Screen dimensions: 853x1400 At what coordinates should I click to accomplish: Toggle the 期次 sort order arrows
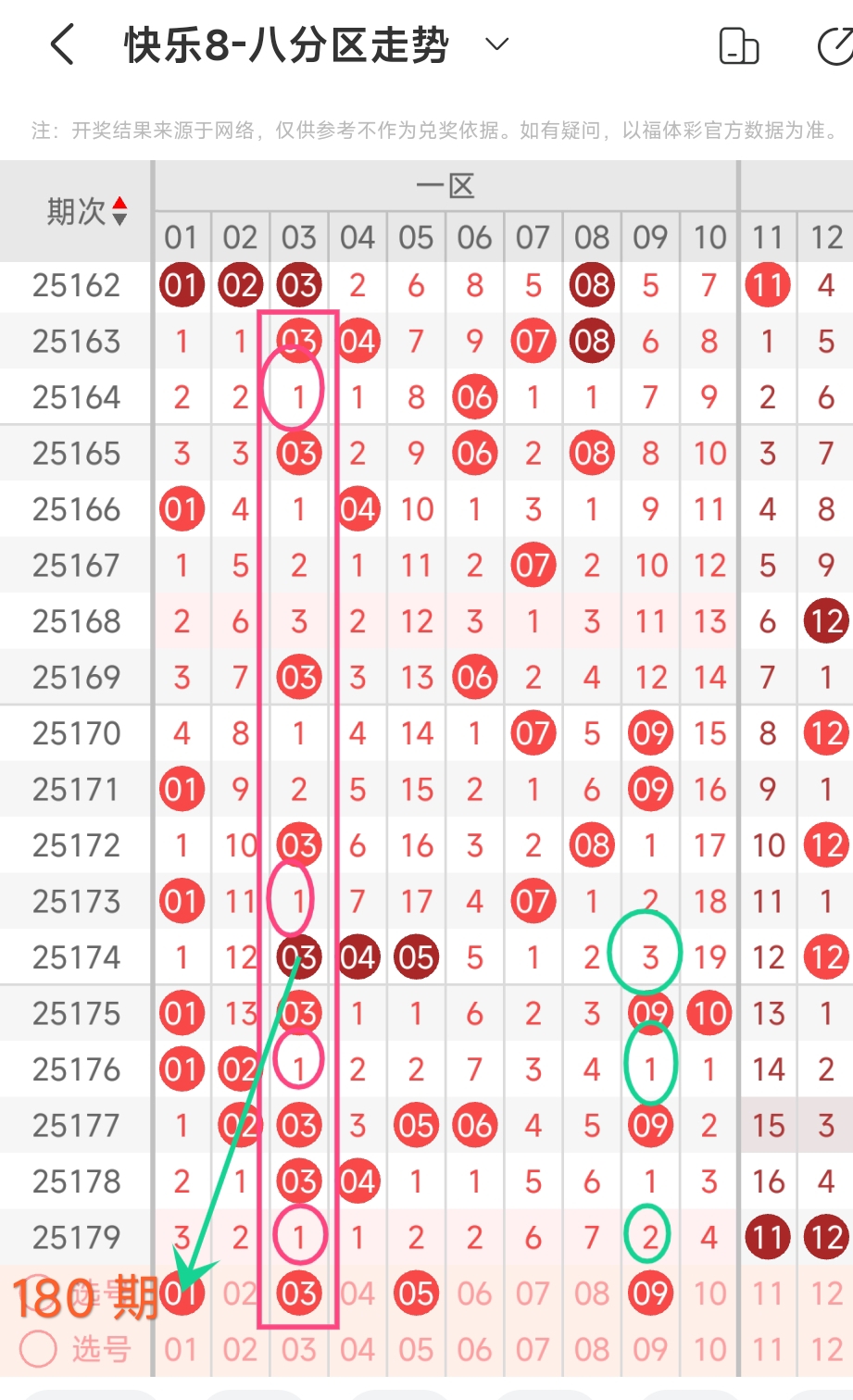(119, 211)
